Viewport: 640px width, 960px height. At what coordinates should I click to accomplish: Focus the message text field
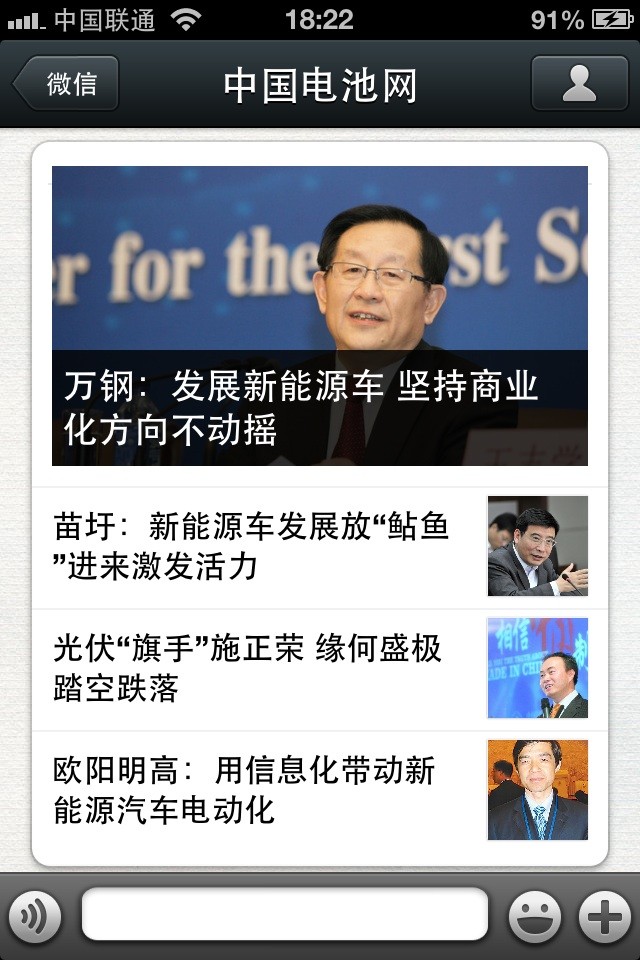point(285,915)
